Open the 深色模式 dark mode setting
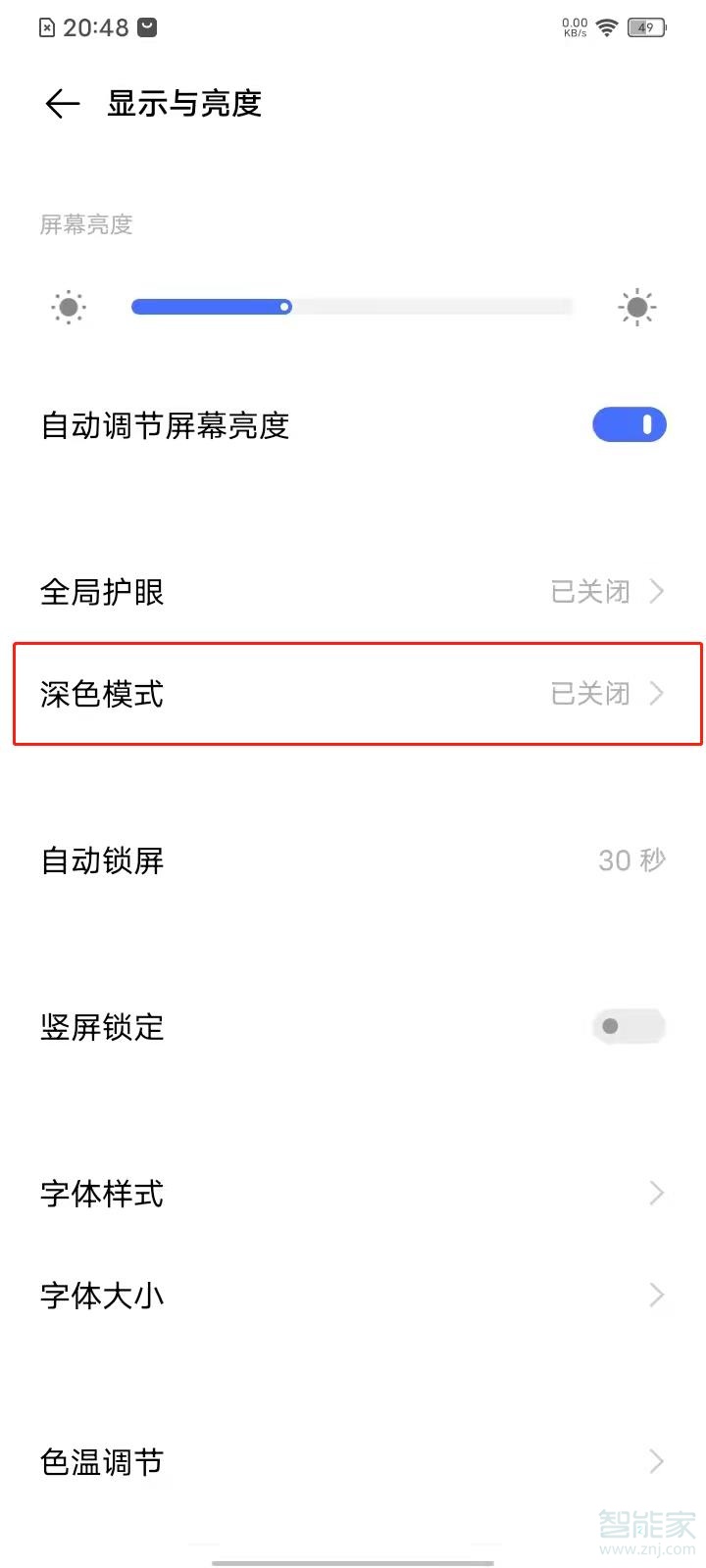Image resolution: width=706 pixels, height=1568 pixels. pos(353,694)
